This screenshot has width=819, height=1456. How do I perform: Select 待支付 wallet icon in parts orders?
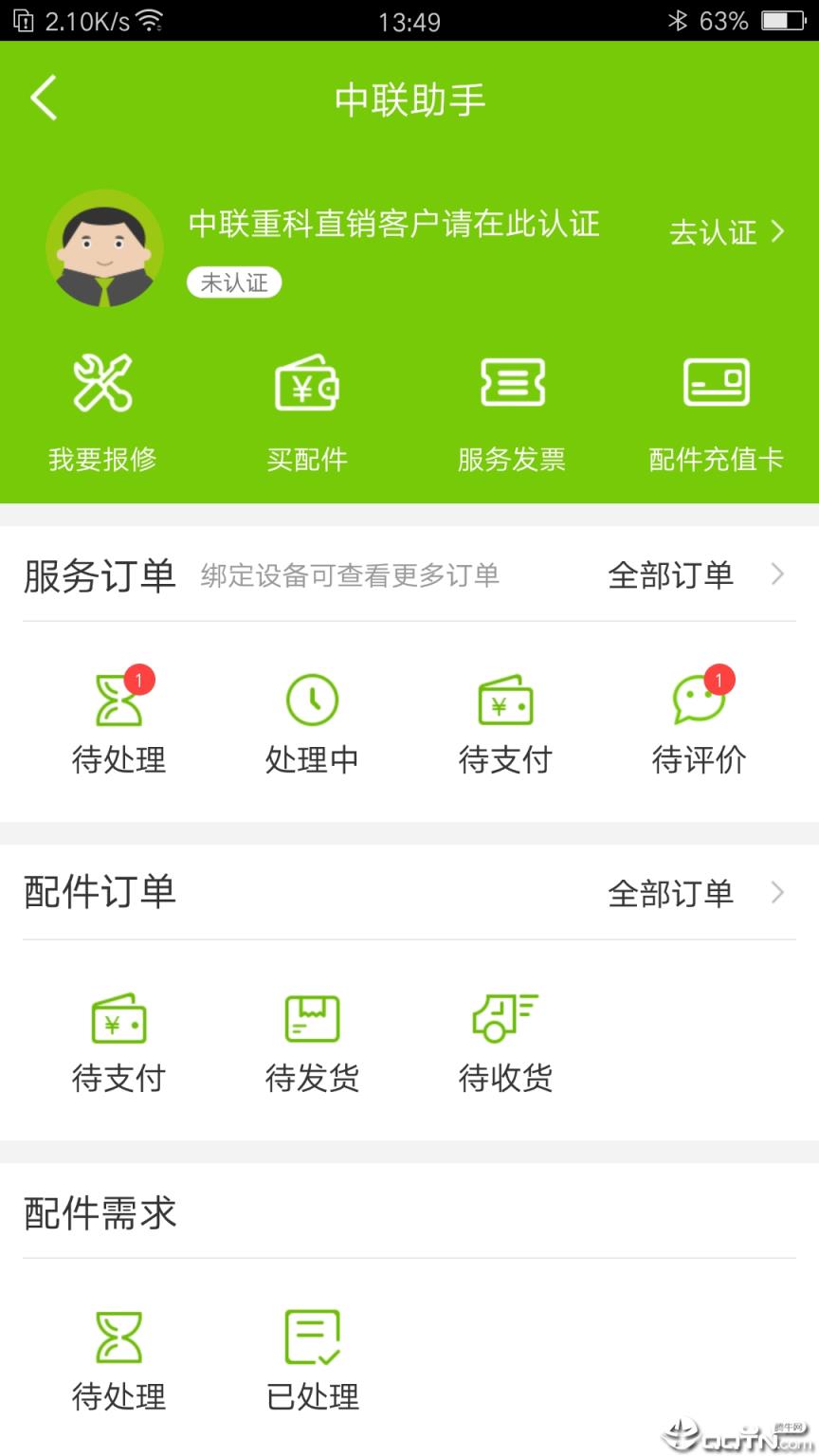(x=119, y=1019)
